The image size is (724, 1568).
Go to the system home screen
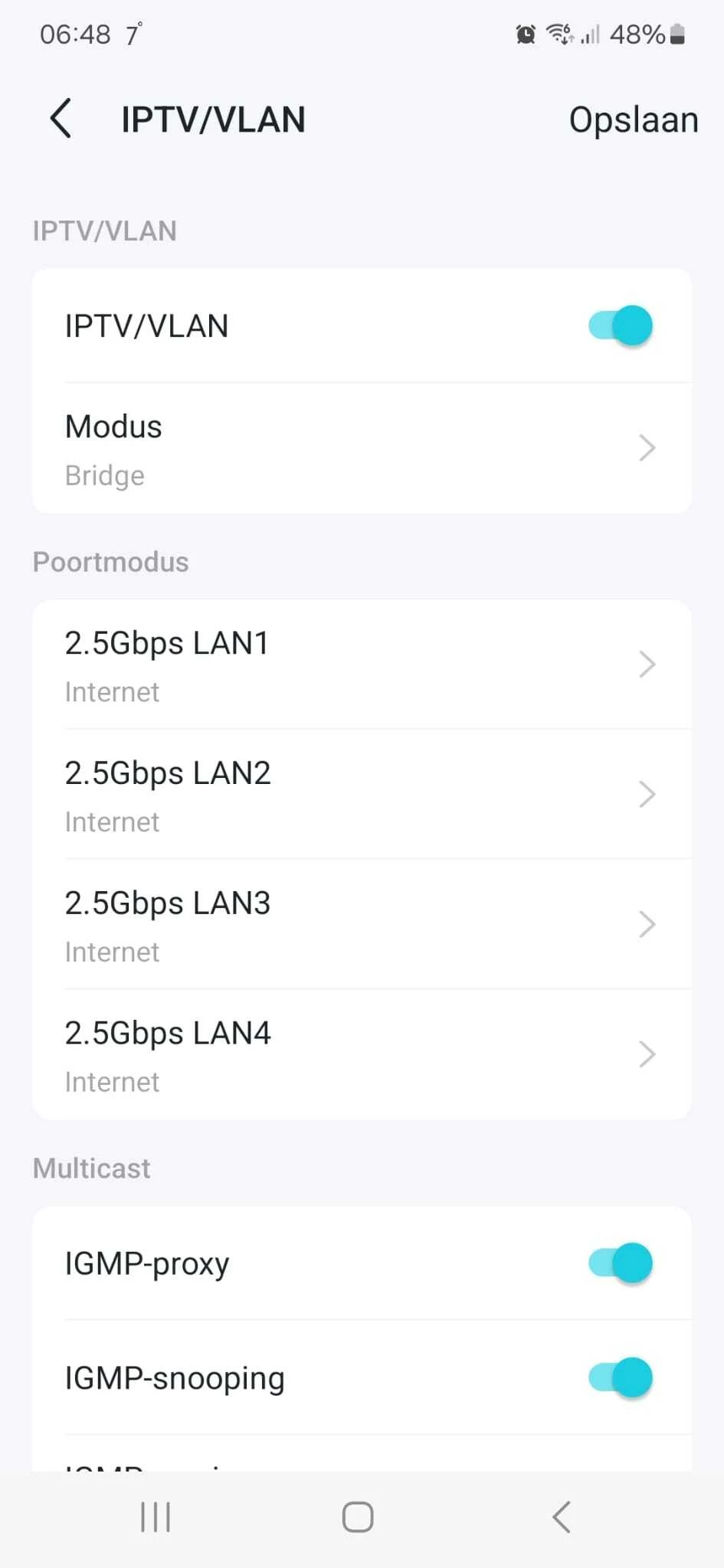(358, 1517)
